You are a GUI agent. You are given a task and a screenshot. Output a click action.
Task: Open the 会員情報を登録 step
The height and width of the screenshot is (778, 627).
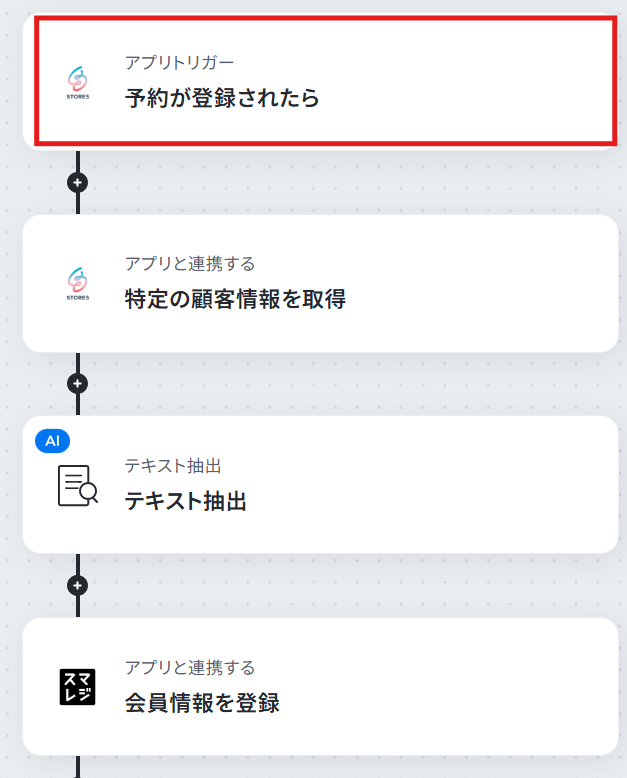pos(320,687)
